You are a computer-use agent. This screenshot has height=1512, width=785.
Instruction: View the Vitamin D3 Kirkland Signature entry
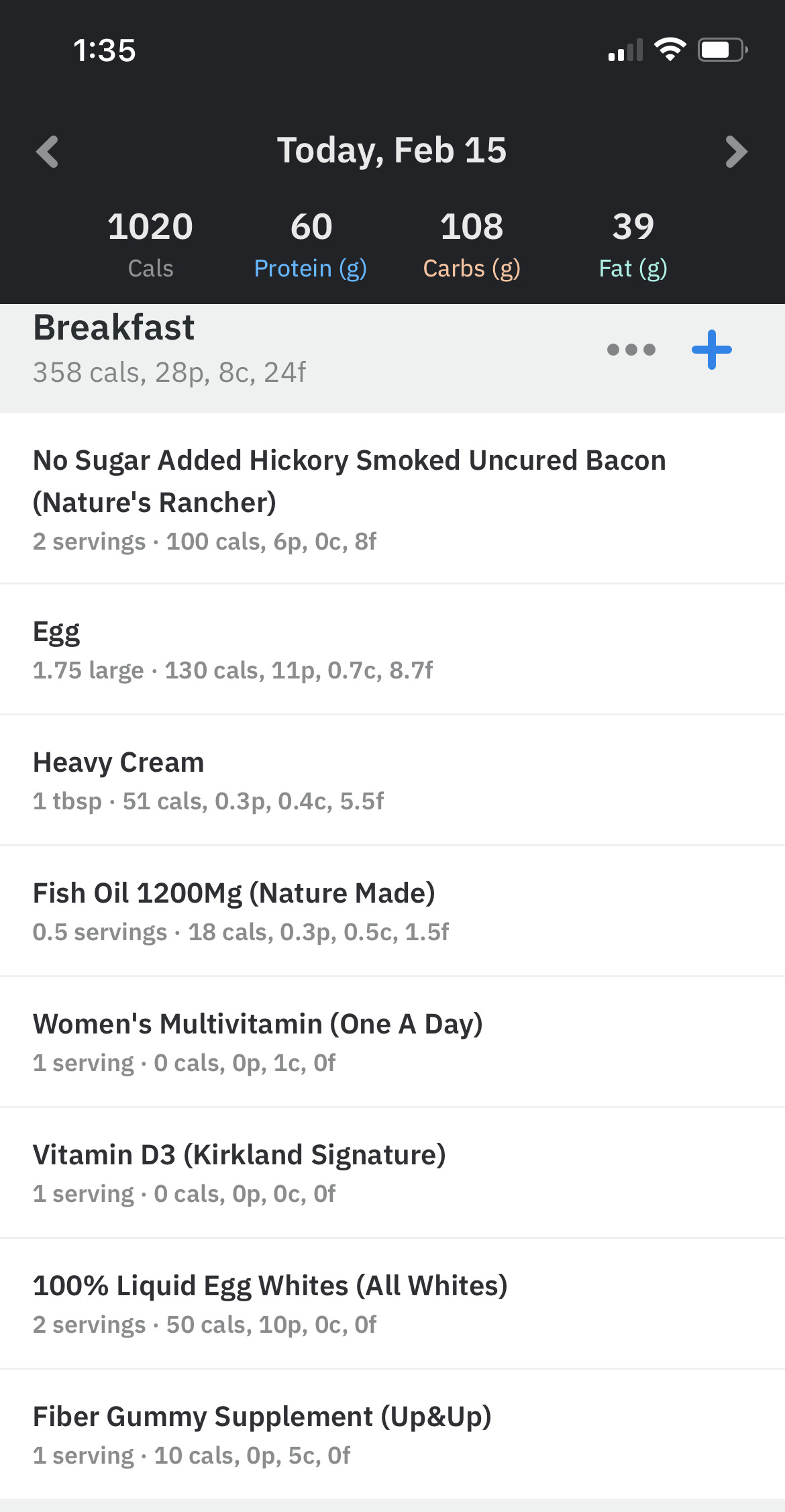point(392,1173)
